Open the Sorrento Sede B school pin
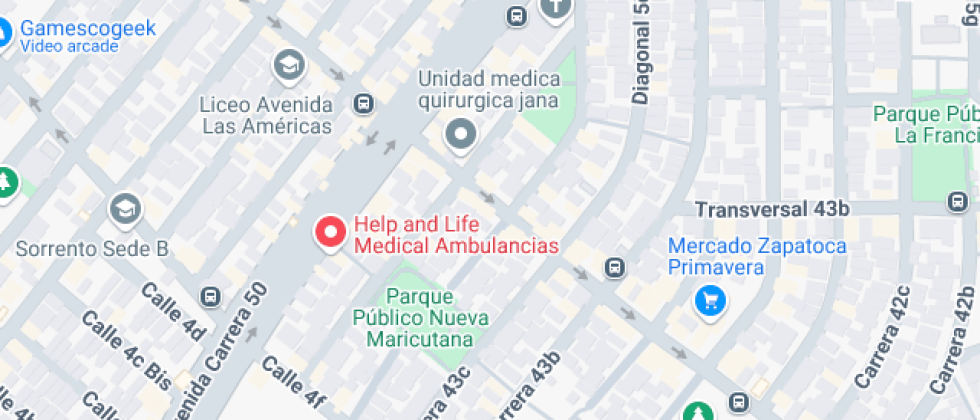Viewport: 980px width, 420px height. (x=126, y=210)
